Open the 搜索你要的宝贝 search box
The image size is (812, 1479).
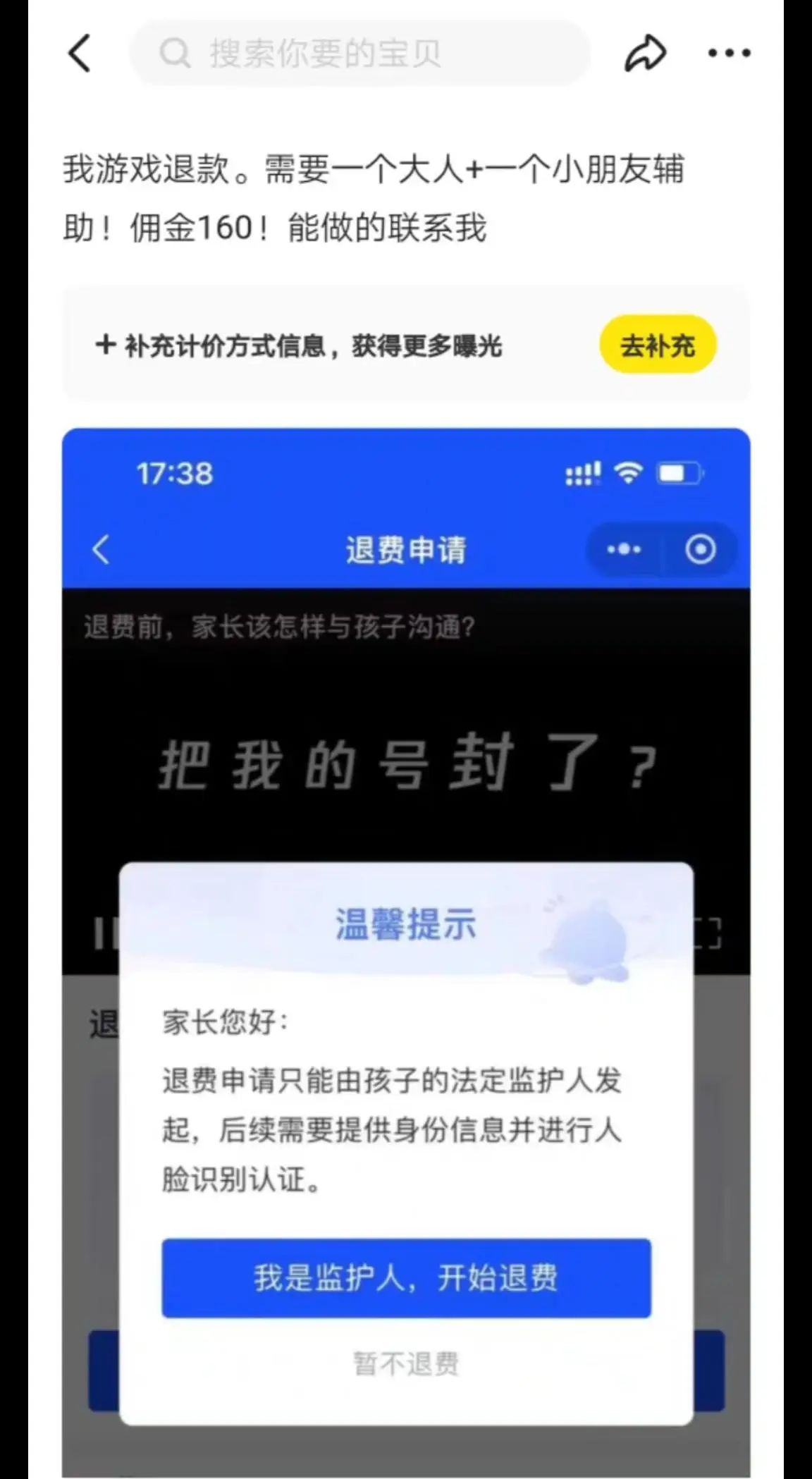[x=359, y=54]
